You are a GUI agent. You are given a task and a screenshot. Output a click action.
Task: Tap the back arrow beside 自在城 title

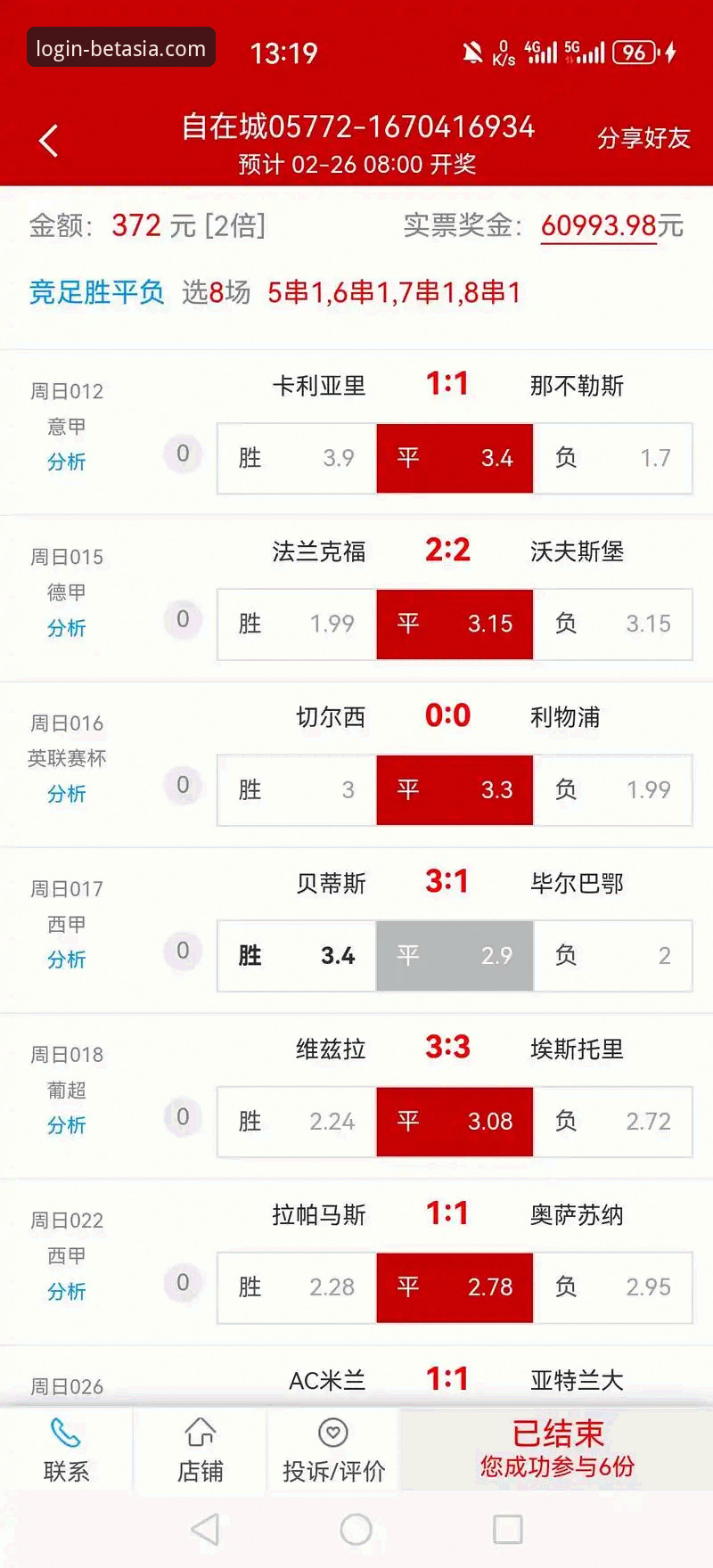[x=48, y=141]
